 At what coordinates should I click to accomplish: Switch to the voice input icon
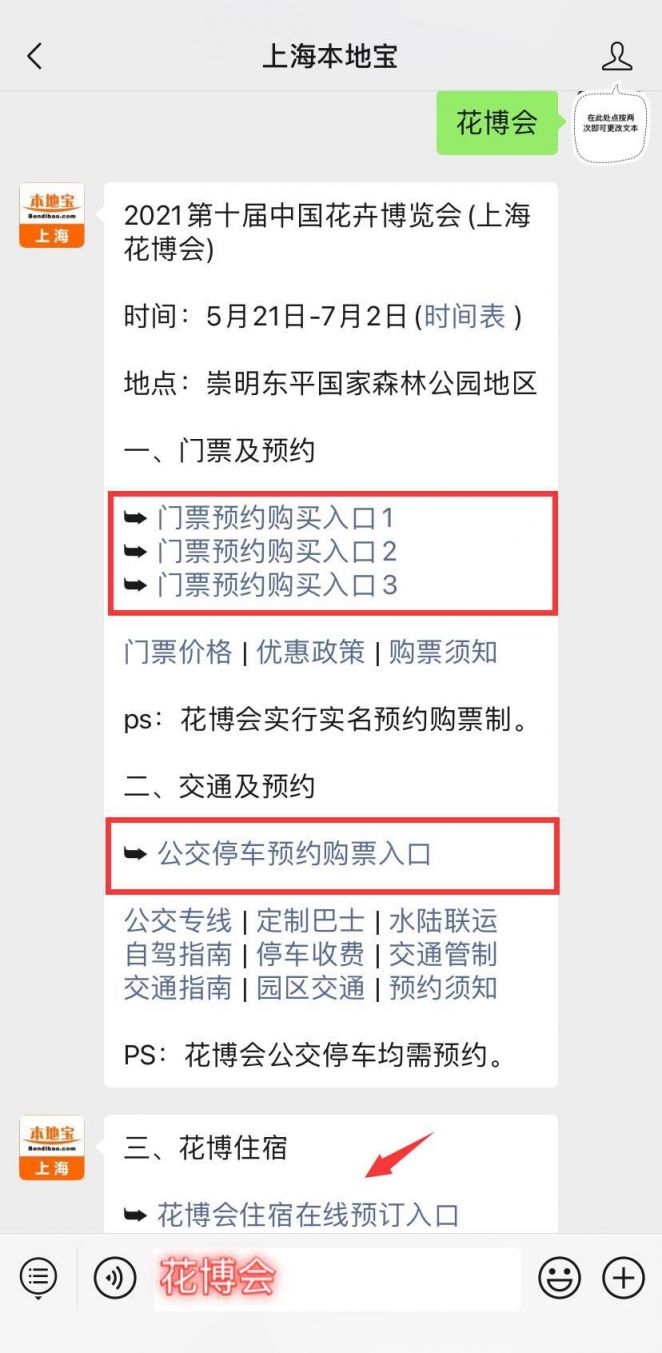115,1277
